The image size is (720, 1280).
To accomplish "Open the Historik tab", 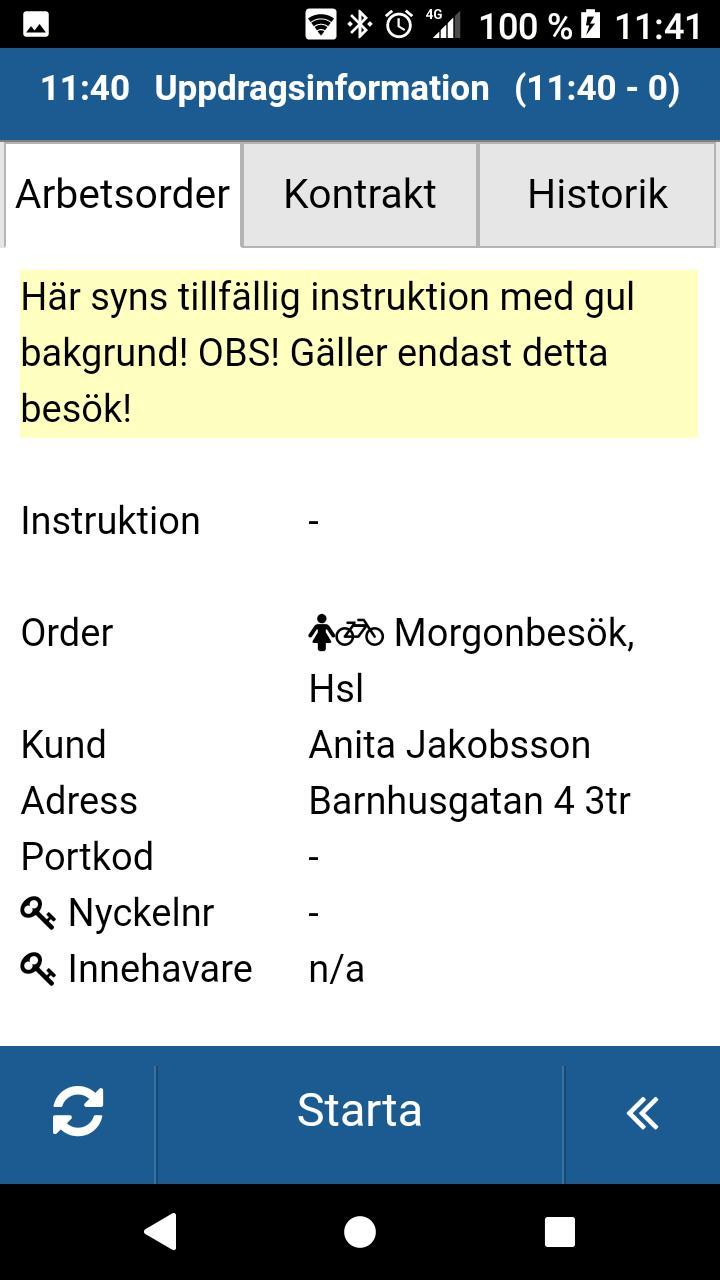I will [x=597, y=194].
